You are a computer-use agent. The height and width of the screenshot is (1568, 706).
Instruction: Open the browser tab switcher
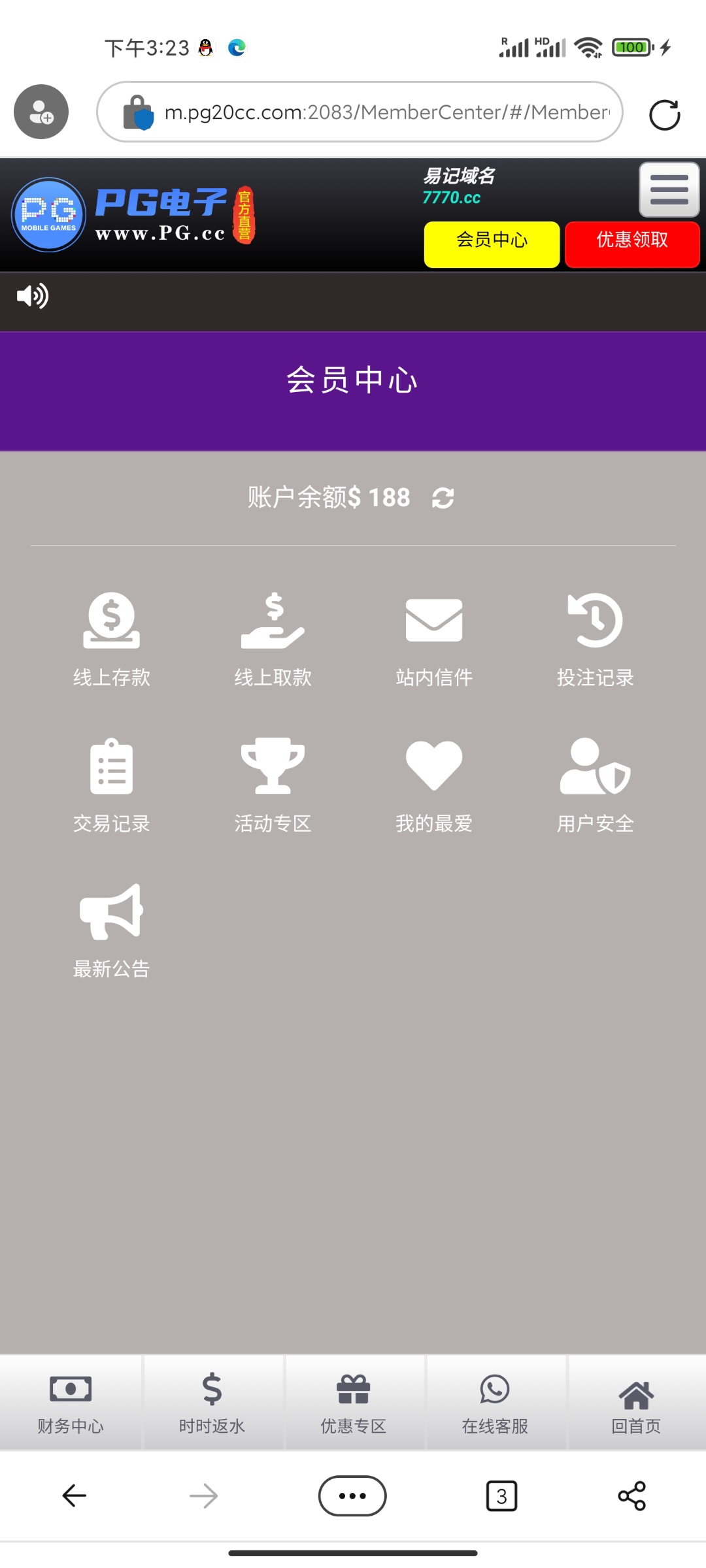(x=501, y=1495)
